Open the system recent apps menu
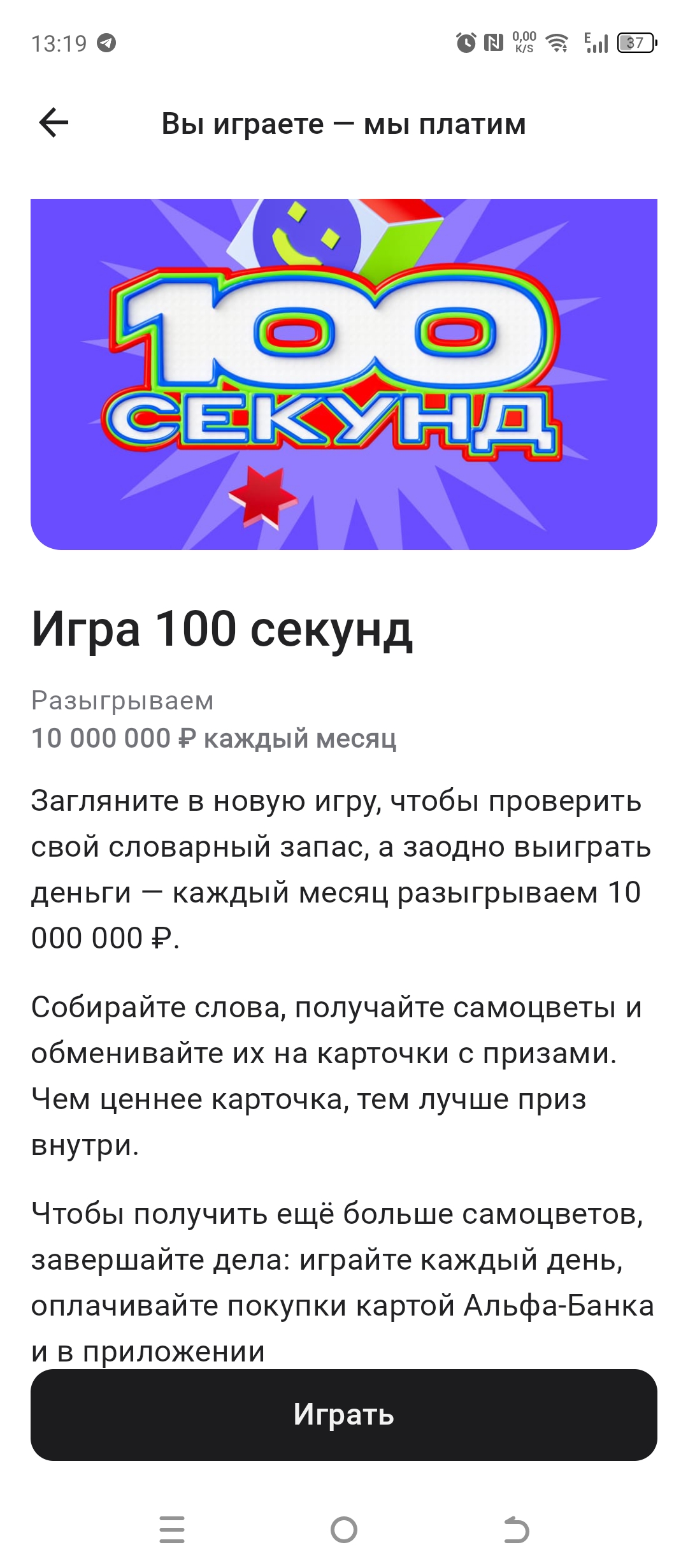The image size is (688, 1568). (x=172, y=1529)
